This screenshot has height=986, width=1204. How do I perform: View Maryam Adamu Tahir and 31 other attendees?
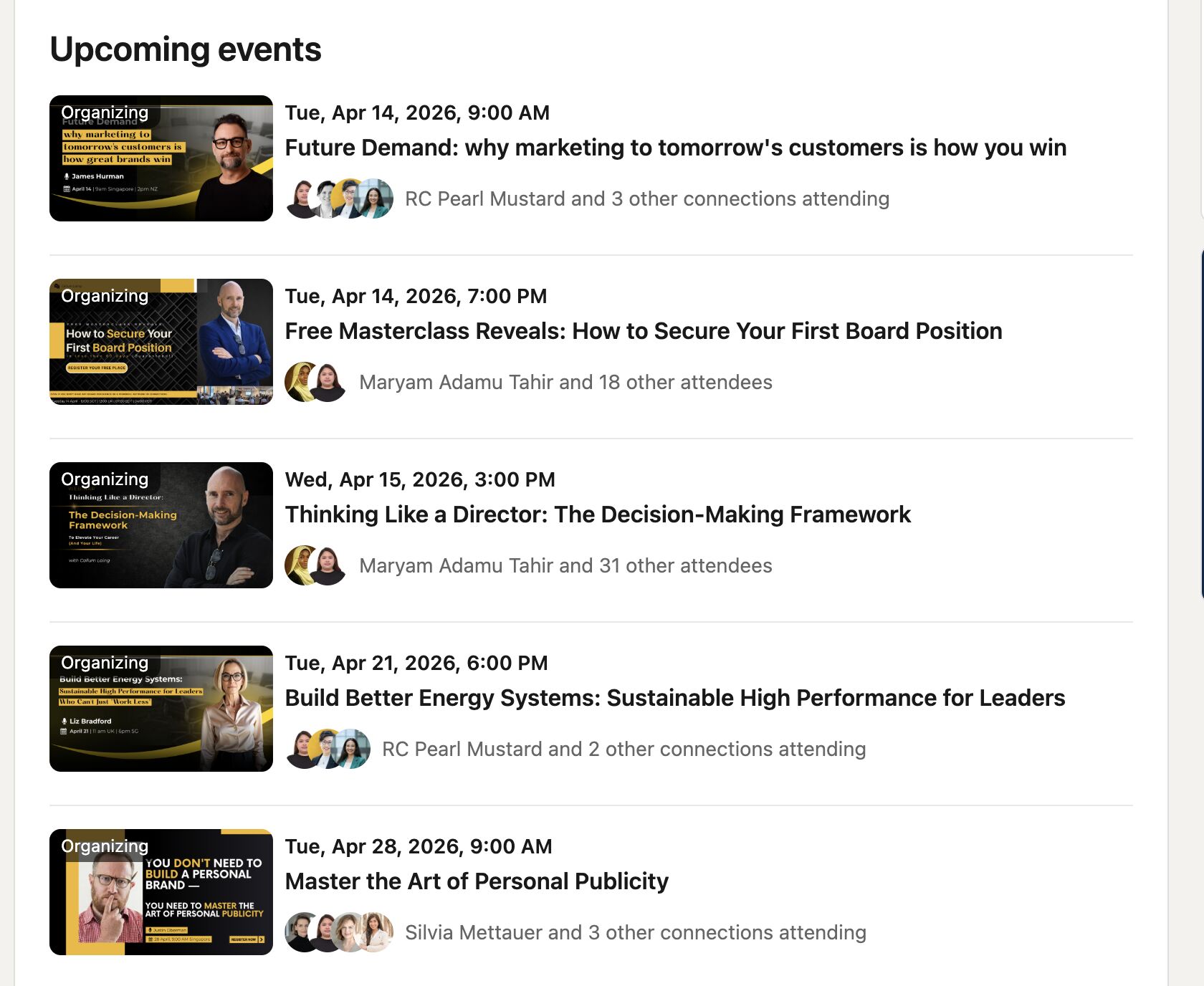pyautogui.click(x=565, y=565)
